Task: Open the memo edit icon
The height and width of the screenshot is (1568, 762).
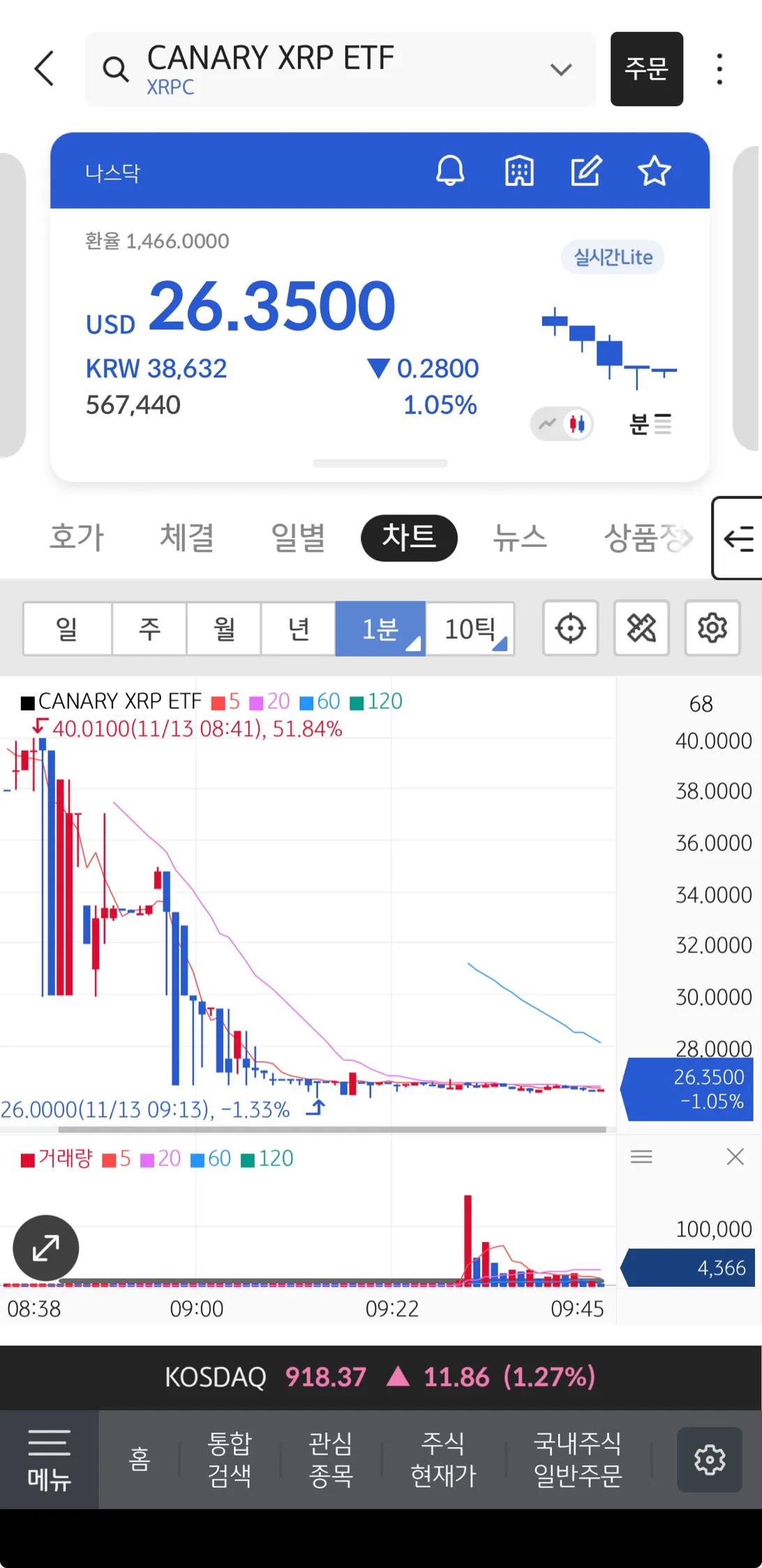Action: click(x=585, y=171)
